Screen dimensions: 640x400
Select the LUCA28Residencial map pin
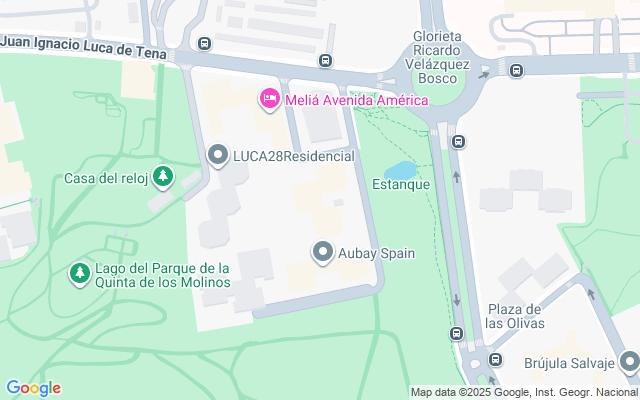point(218,155)
